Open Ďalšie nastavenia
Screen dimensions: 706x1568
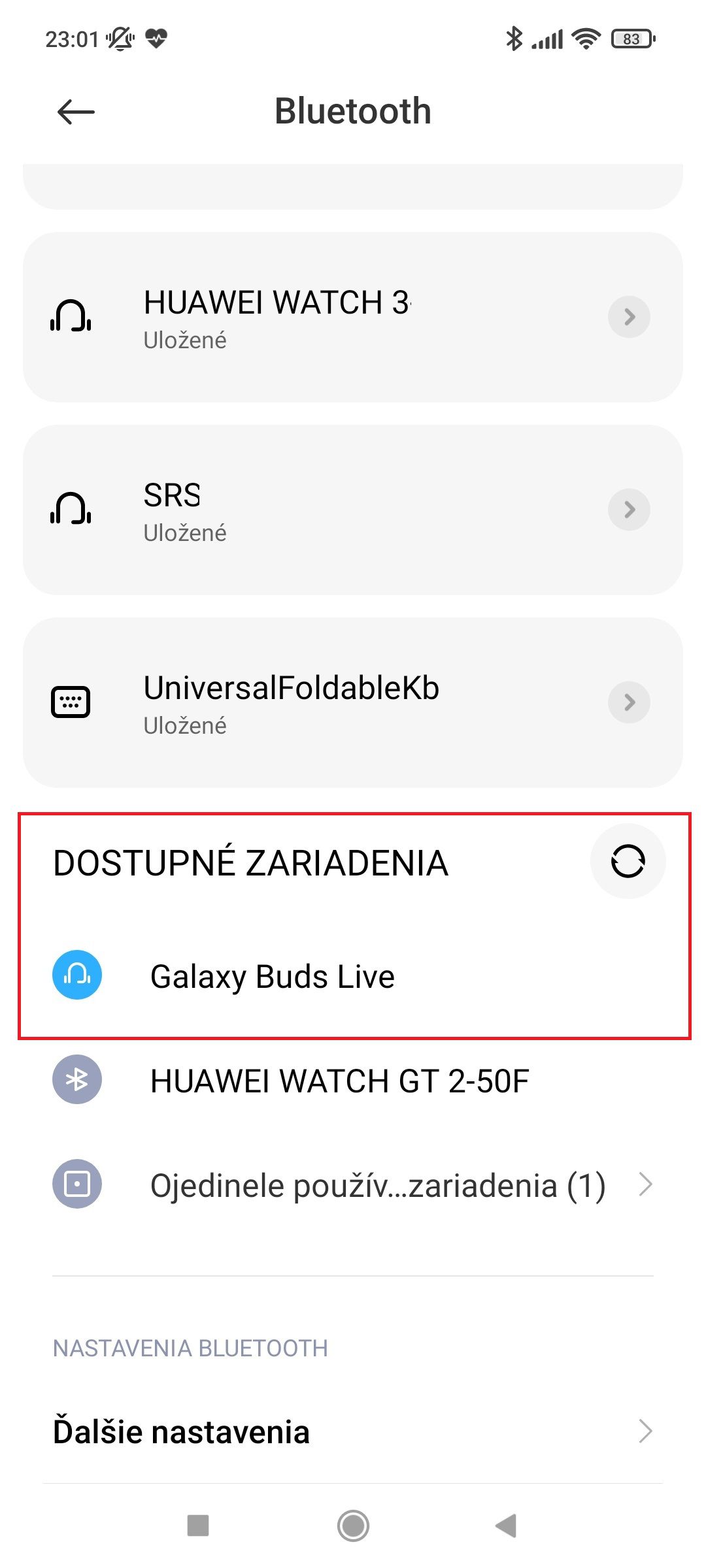point(353,1431)
